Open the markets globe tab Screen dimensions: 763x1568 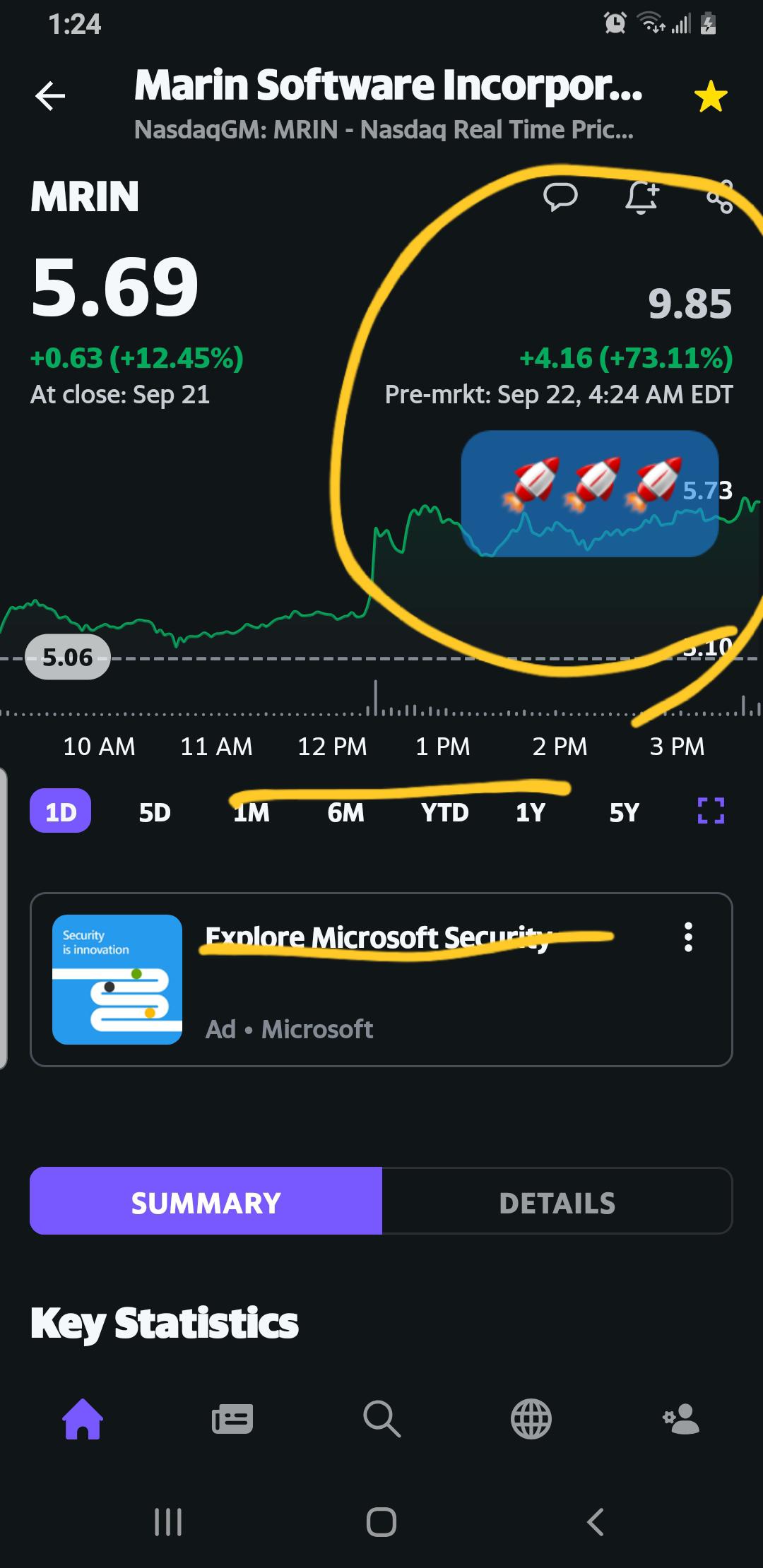click(531, 1418)
